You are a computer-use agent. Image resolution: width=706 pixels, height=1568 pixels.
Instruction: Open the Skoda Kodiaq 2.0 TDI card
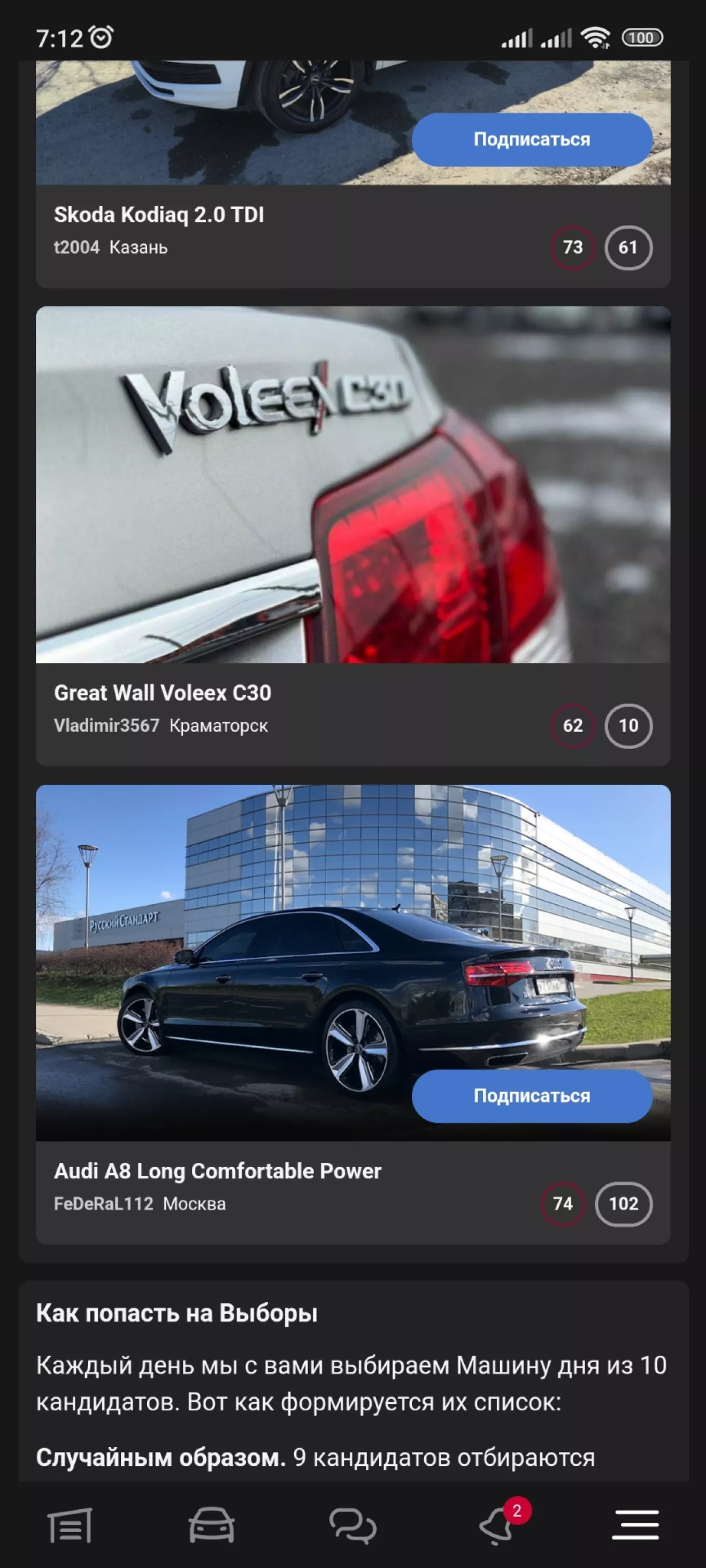(354, 174)
